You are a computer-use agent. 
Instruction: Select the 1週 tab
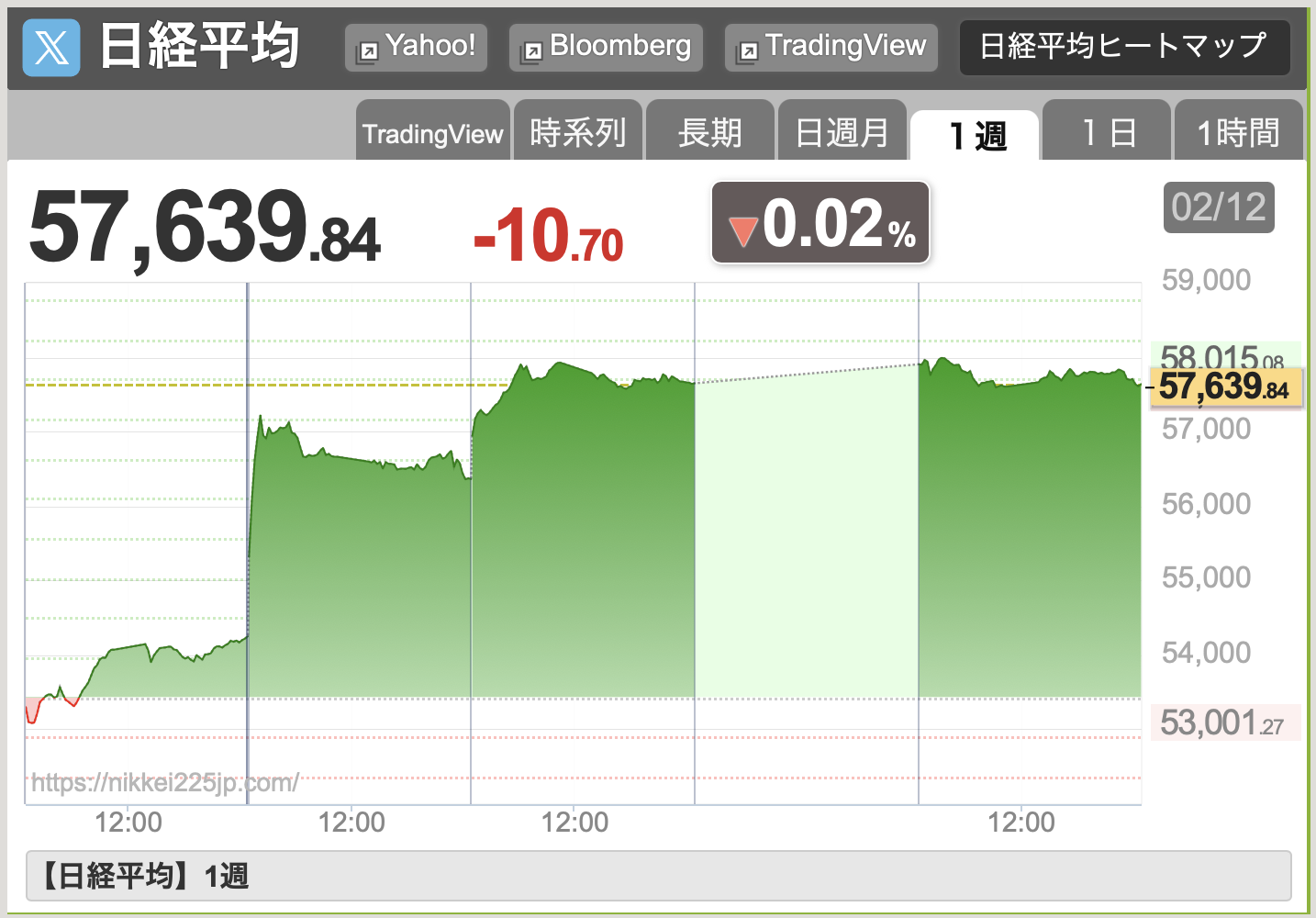tap(975, 136)
